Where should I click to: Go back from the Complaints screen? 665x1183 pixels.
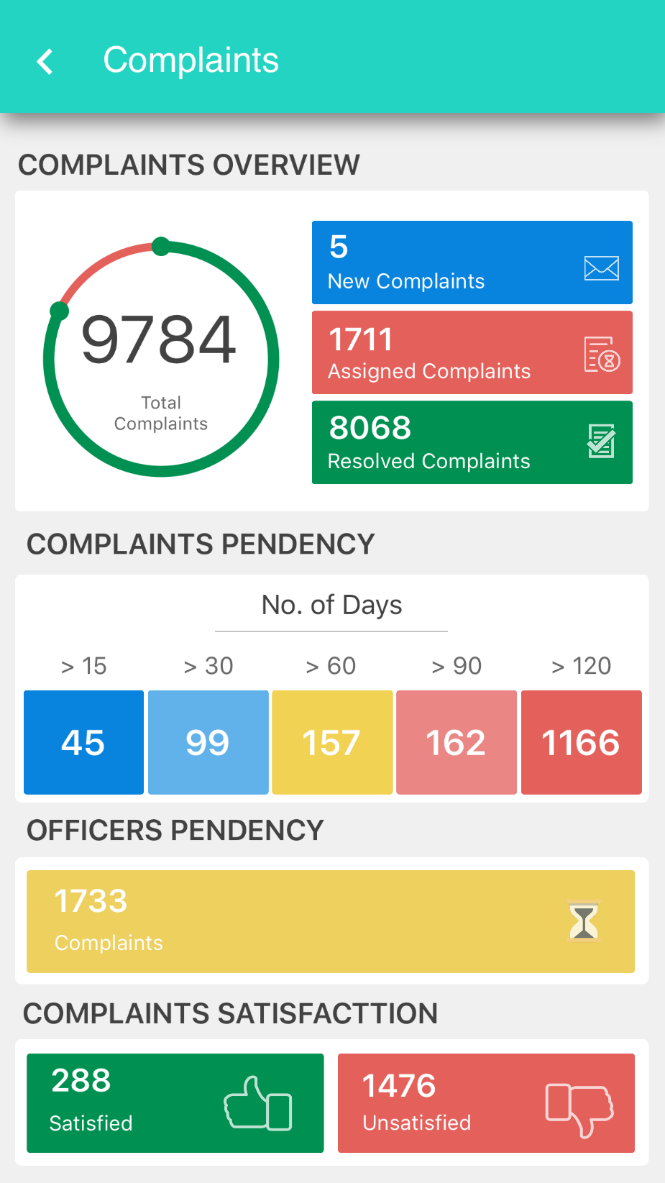45,61
